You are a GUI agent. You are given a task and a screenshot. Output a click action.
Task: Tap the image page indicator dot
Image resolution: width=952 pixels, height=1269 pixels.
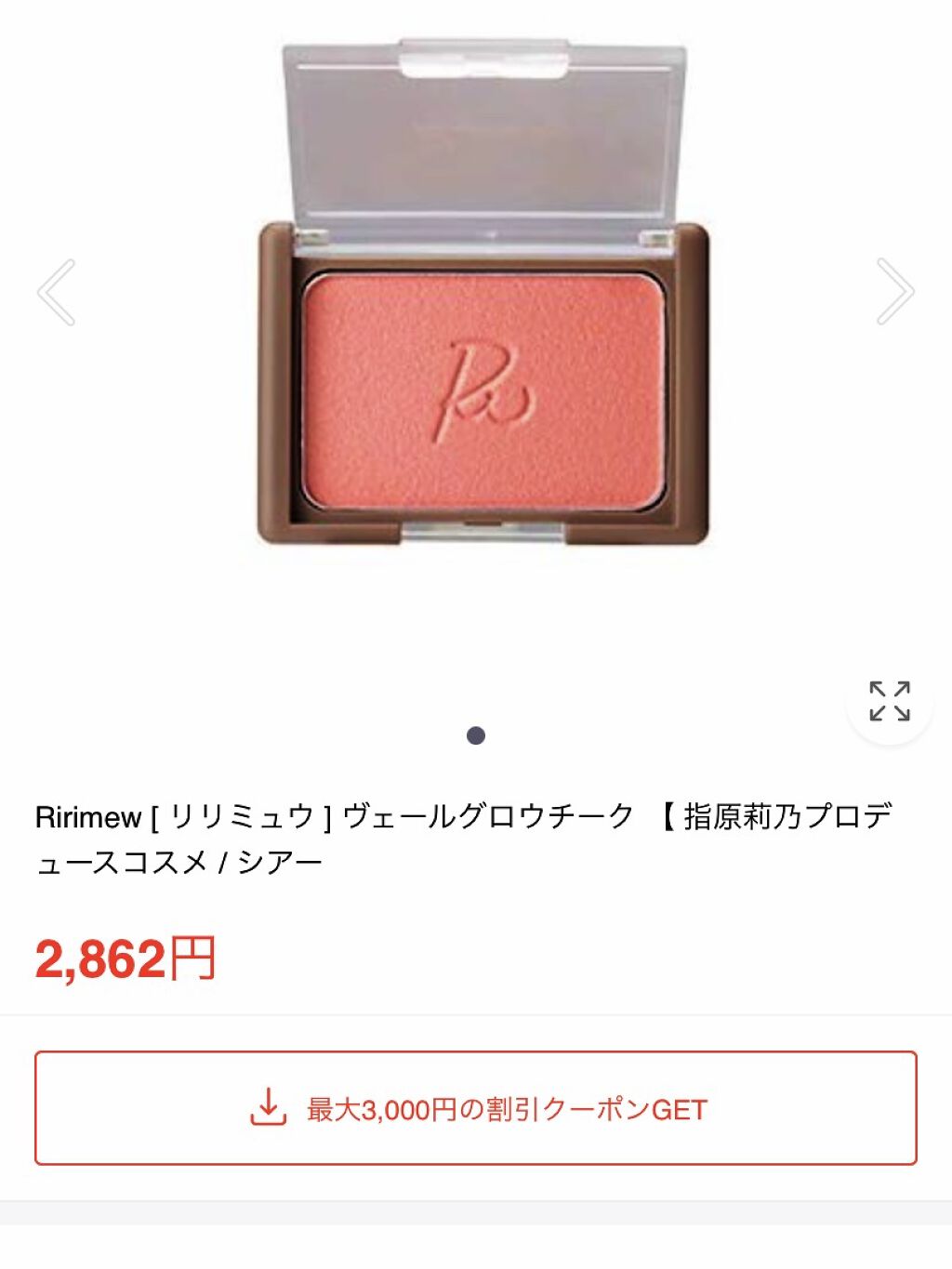tap(476, 736)
